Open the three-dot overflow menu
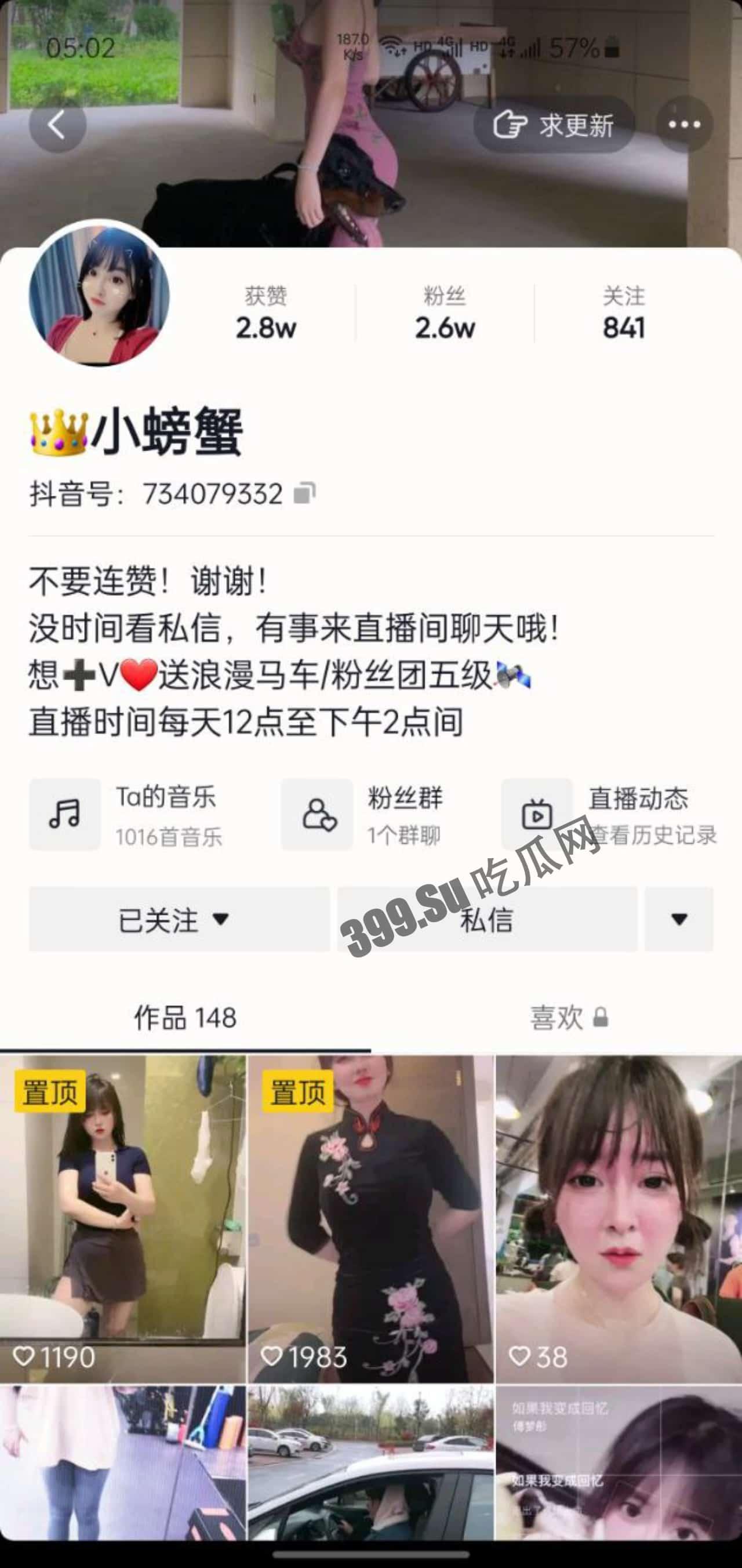 (684, 125)
